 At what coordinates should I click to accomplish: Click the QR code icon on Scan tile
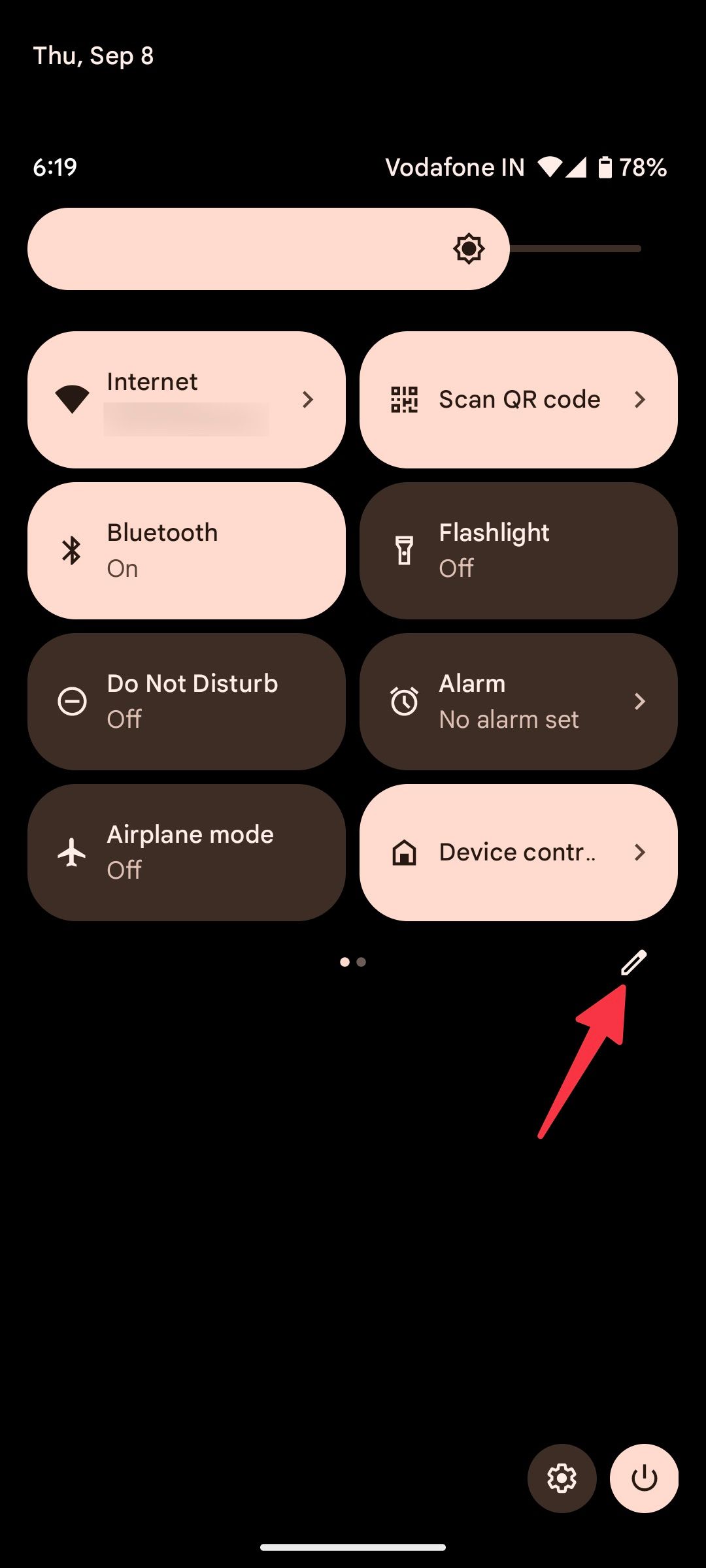[405, 399]
